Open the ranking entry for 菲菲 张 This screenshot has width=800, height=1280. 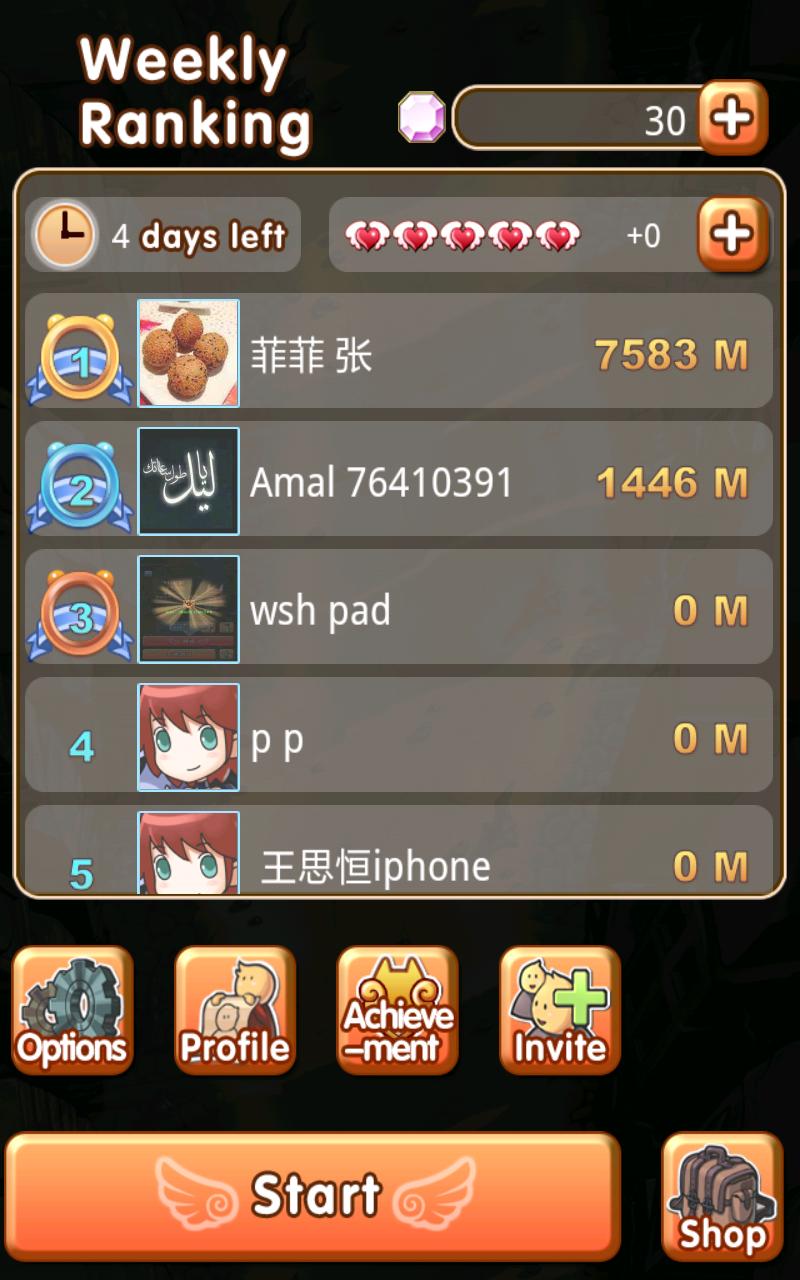click(400, 352)
